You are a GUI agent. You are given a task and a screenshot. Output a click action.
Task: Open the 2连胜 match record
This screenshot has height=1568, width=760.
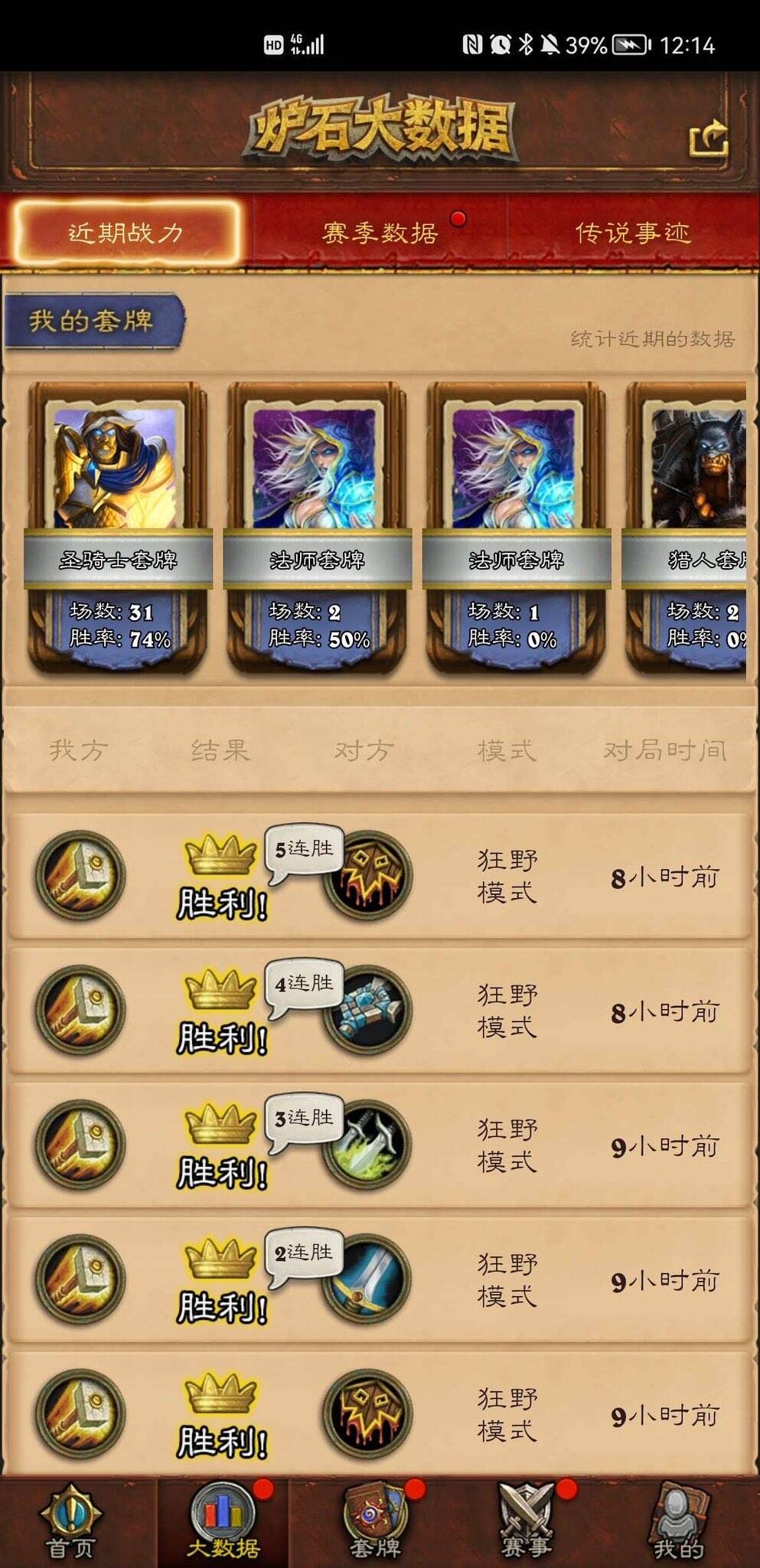pos(380,1280)
